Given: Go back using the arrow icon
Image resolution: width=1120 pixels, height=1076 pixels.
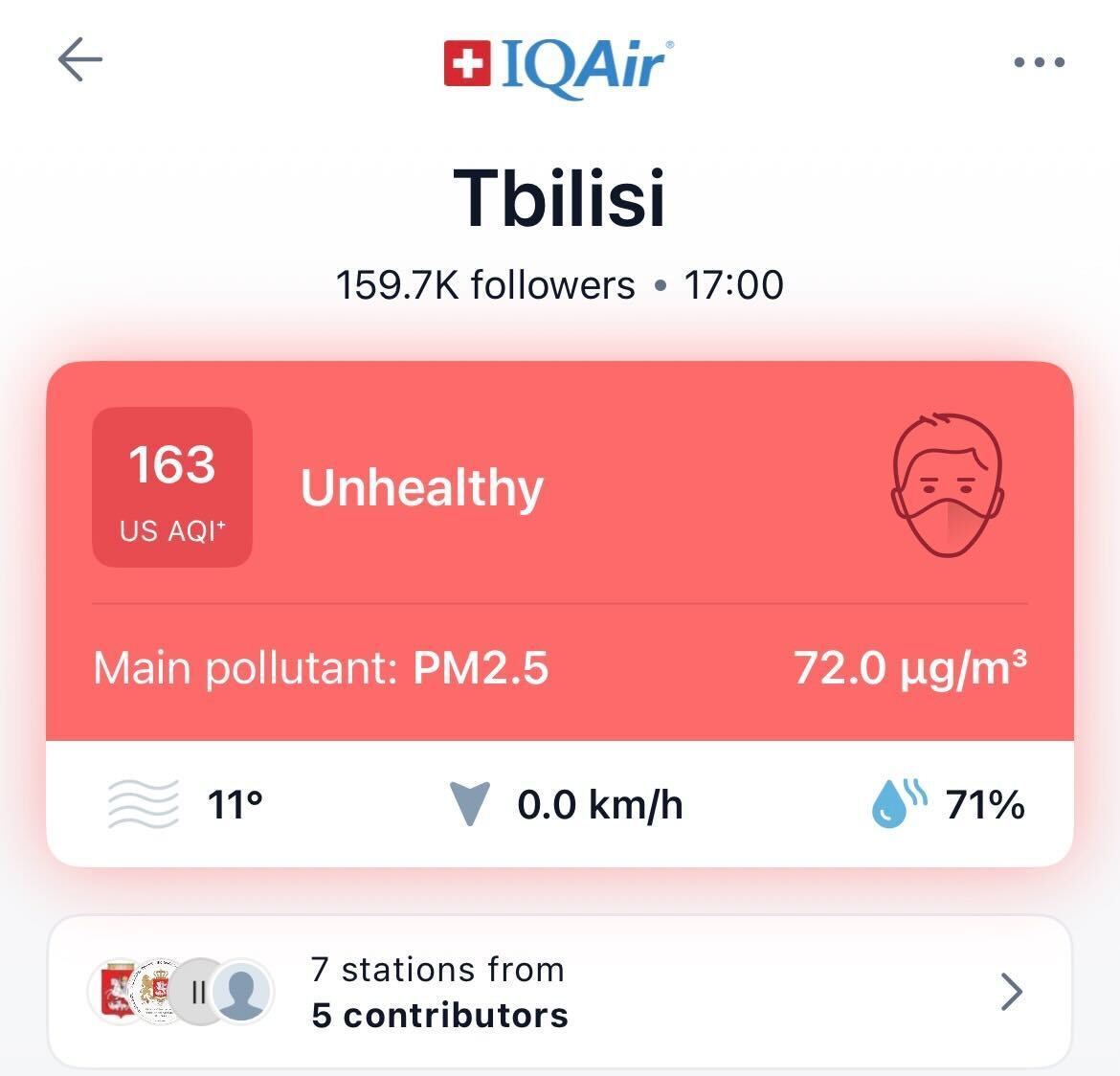Looking at the screenshot, I should 80,61.
